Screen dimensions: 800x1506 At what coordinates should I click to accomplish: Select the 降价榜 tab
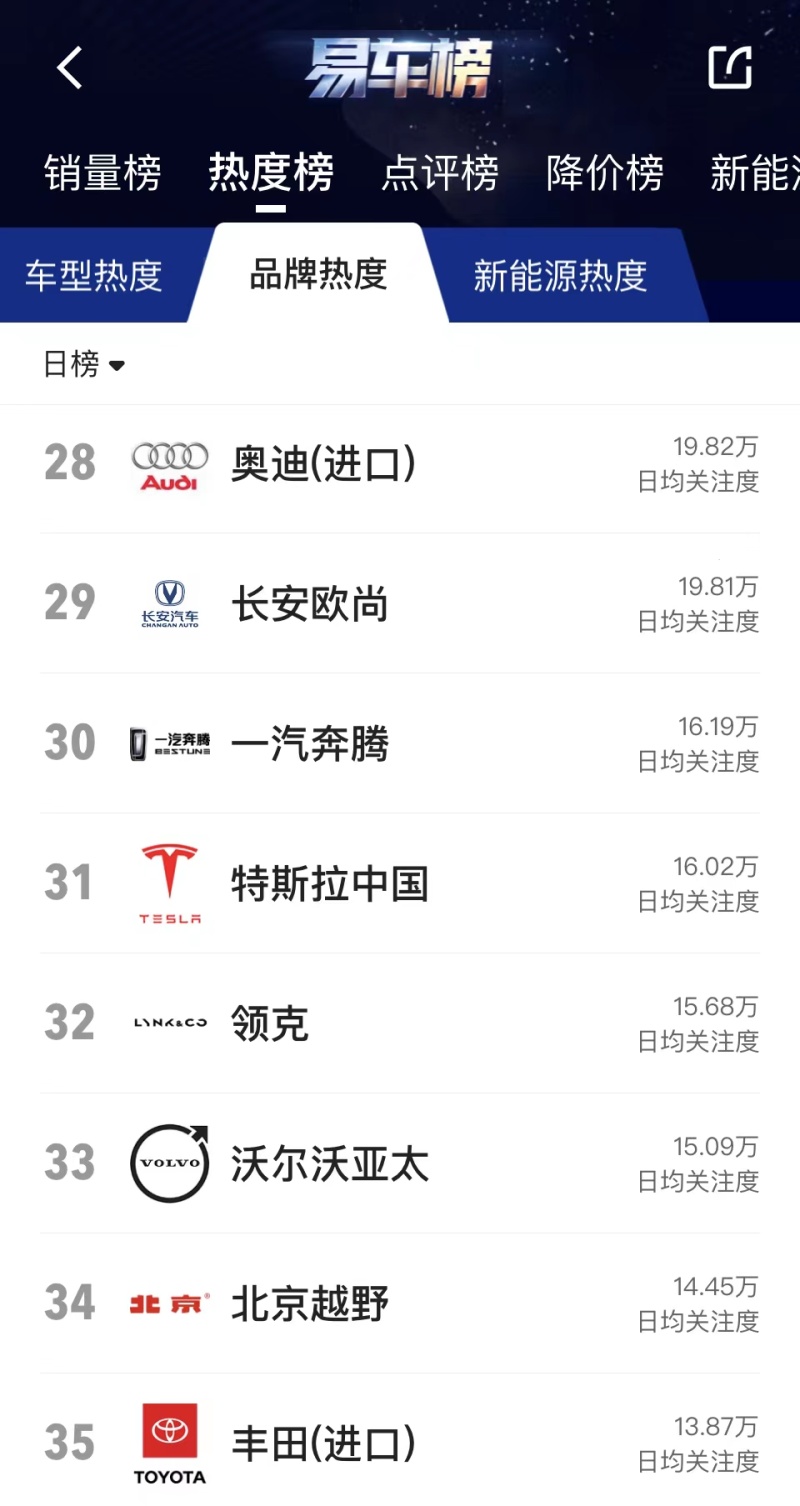605,173
